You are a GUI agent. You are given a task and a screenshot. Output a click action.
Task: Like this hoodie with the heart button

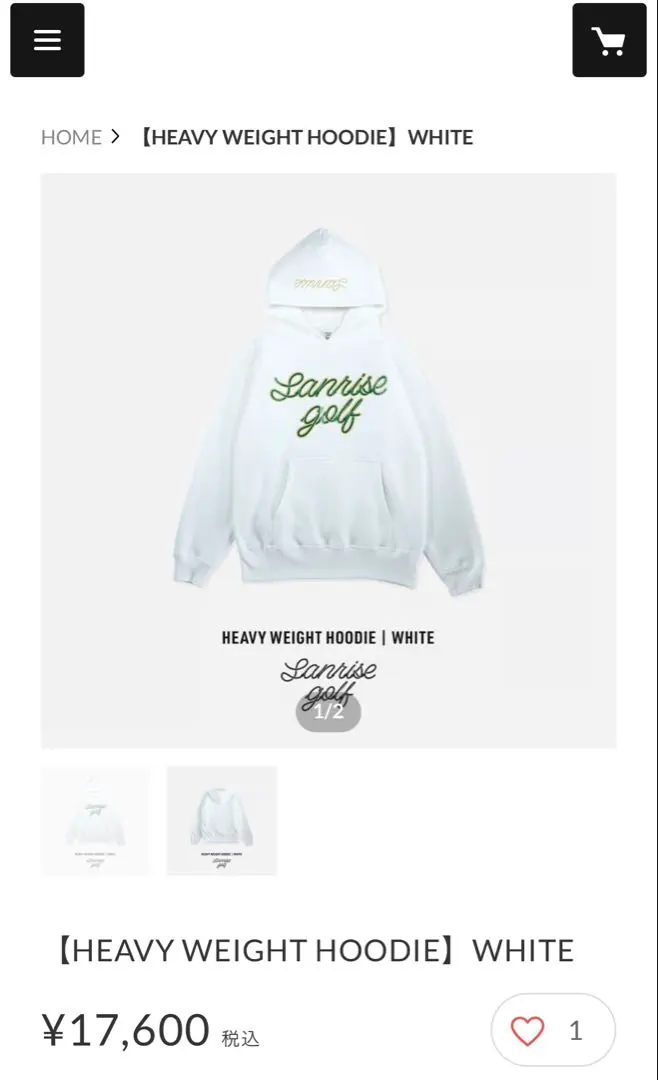528,1030
